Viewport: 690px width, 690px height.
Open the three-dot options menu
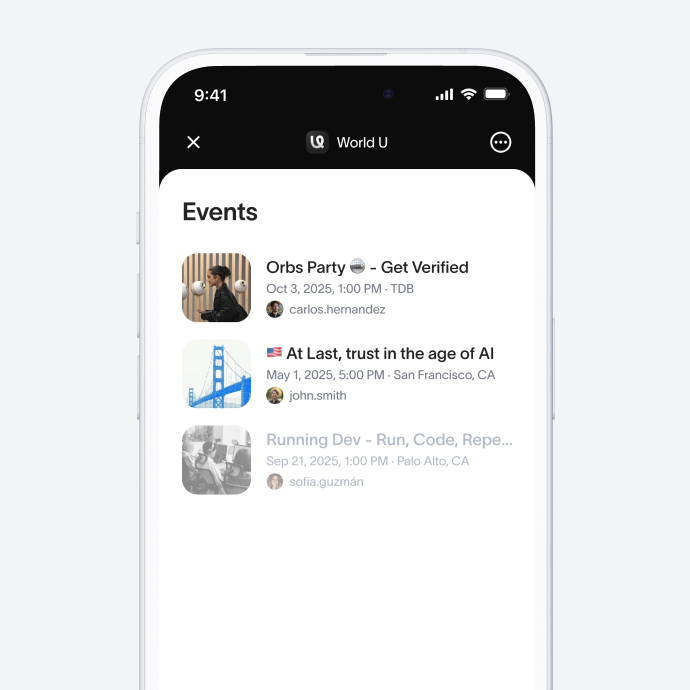(x=501, y=142)
